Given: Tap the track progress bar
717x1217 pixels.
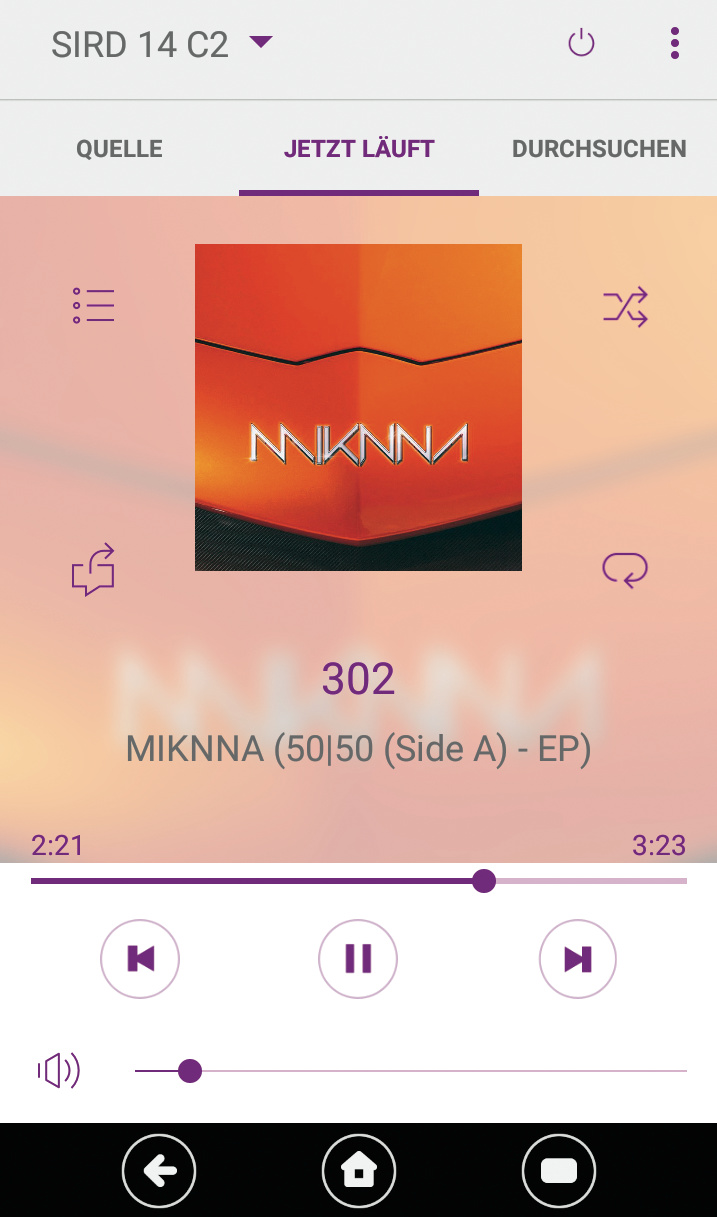Looking at the screenshot, I should [x=358, y=881].
